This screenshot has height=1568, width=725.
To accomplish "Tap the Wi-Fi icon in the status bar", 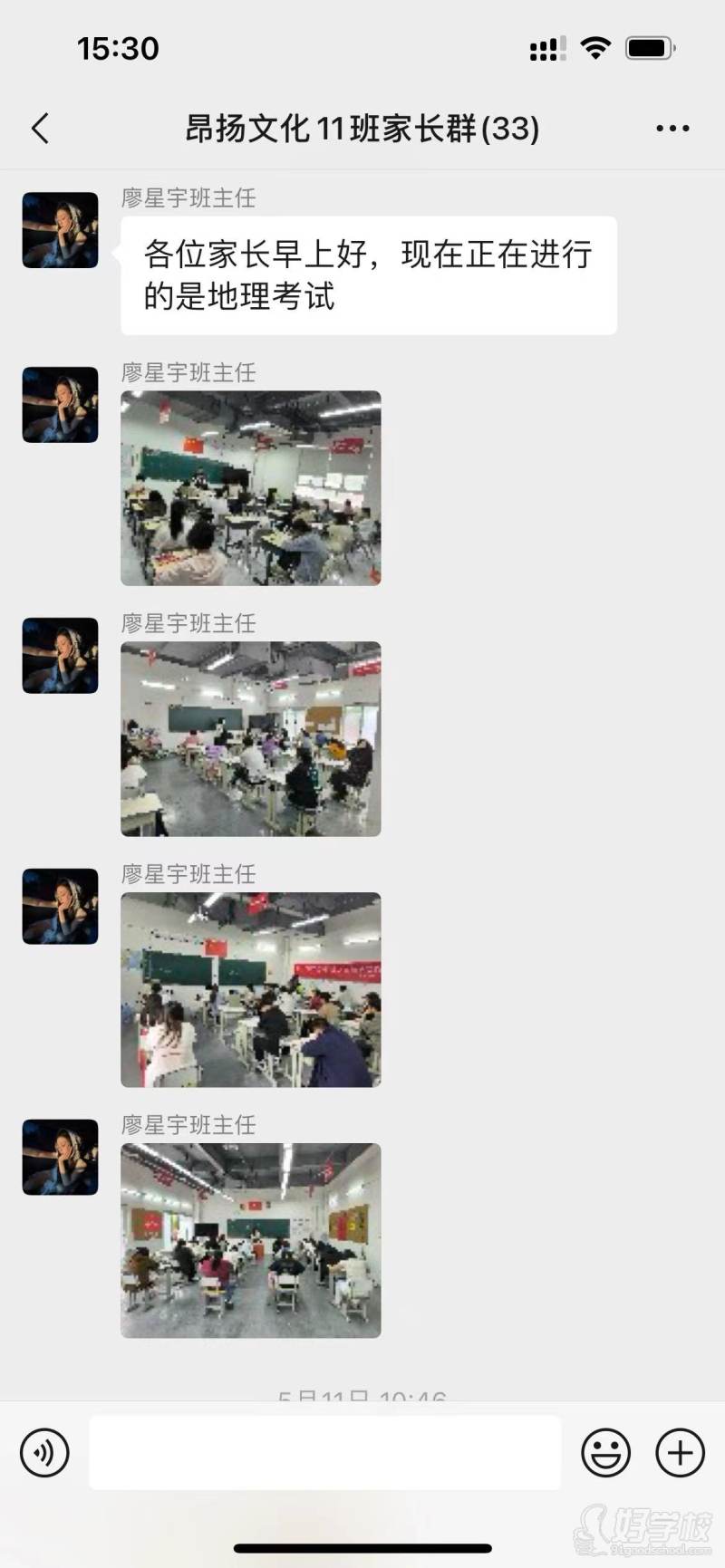I will (x=595, y=47).
